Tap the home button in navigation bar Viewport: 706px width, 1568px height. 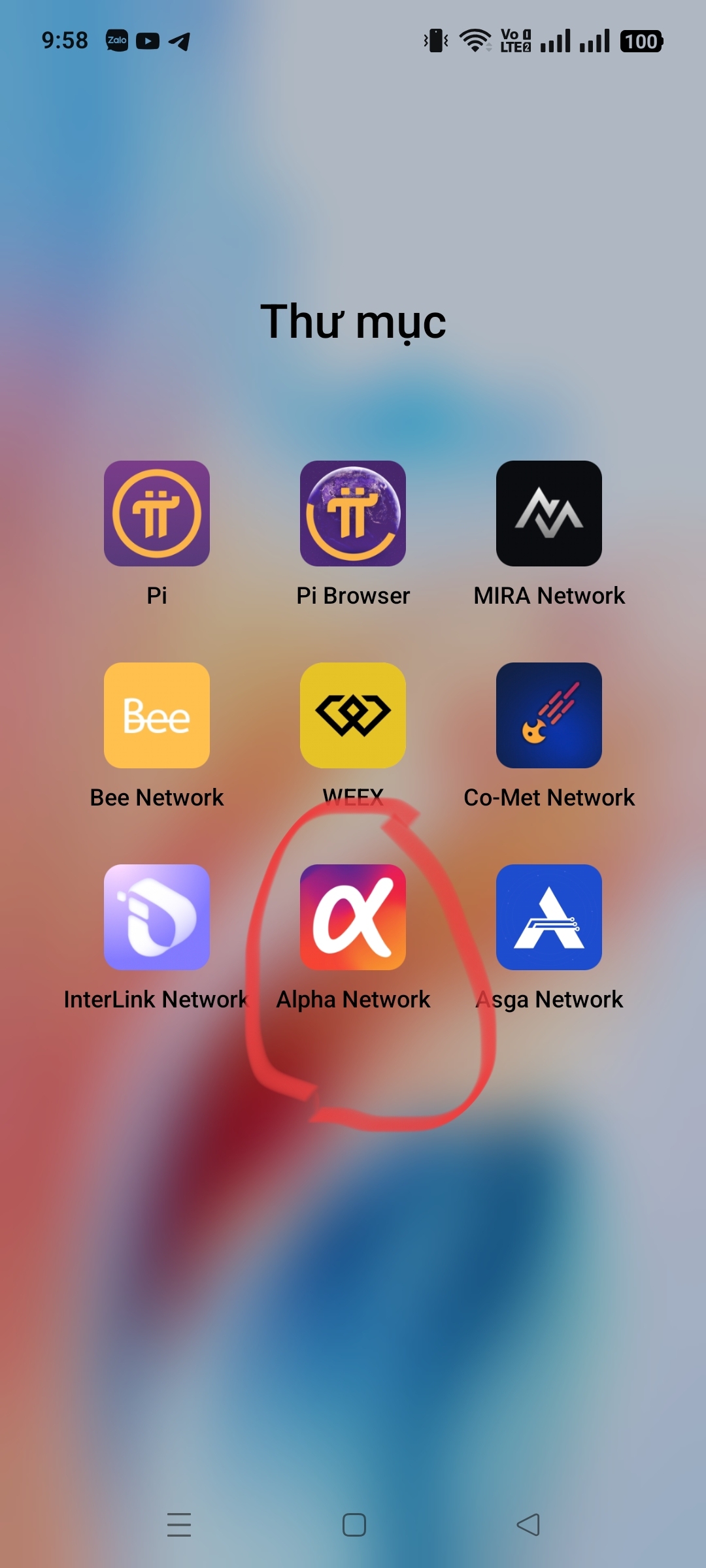click(354, 1525)
